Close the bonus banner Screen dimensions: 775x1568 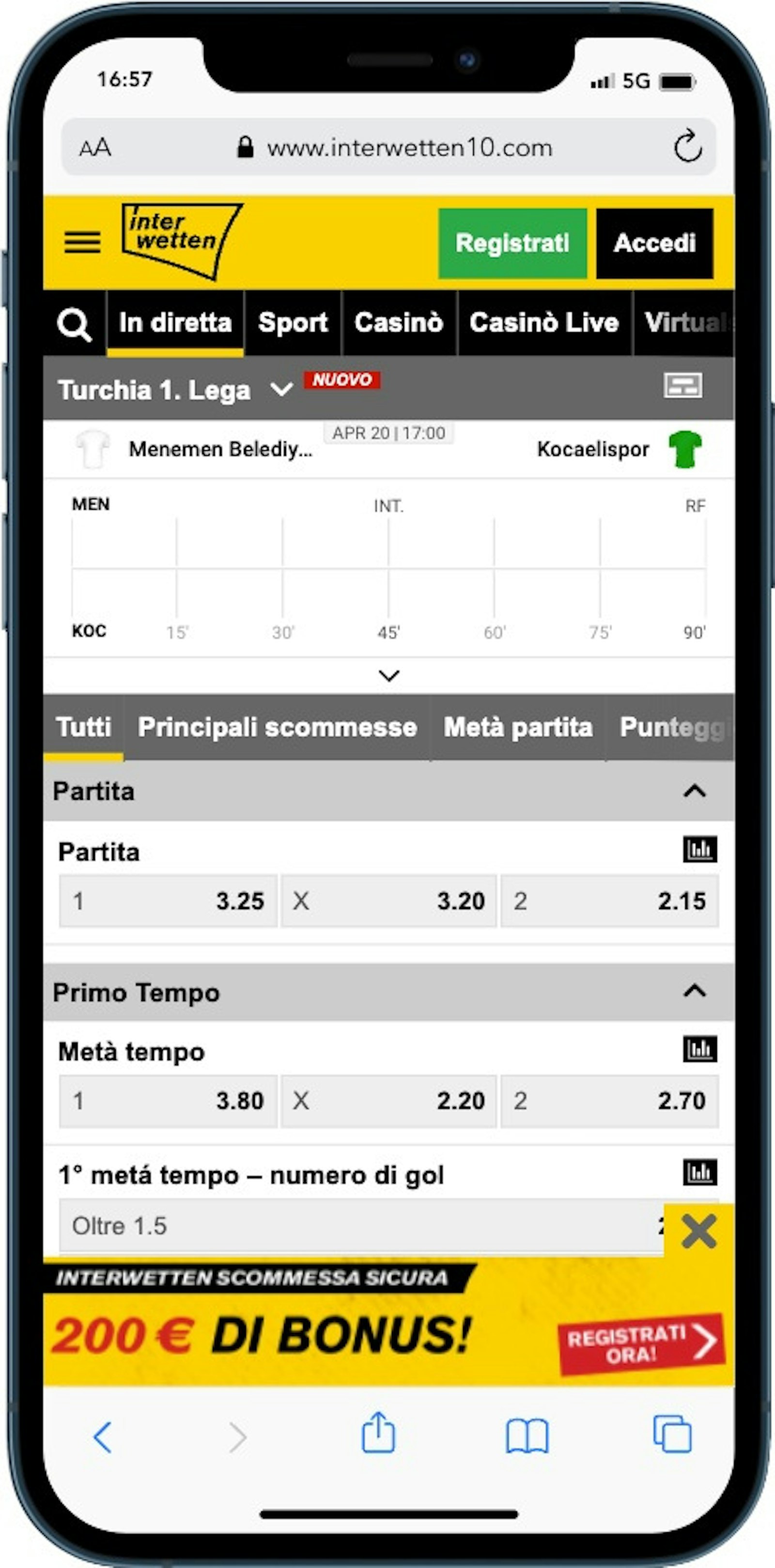pyautogui.click(x=698, y=1232)
